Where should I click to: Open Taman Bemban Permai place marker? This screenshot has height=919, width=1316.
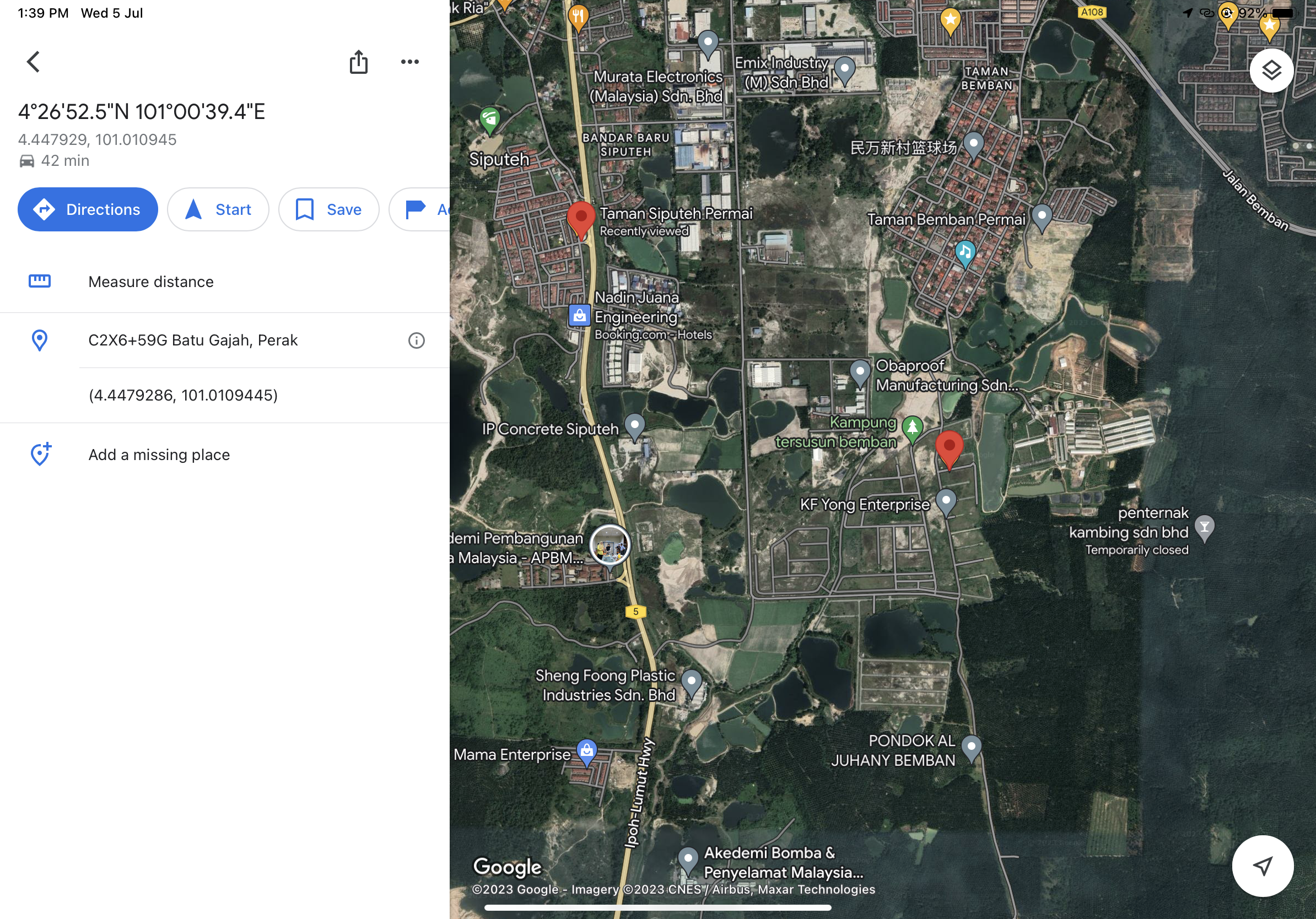1041,217
